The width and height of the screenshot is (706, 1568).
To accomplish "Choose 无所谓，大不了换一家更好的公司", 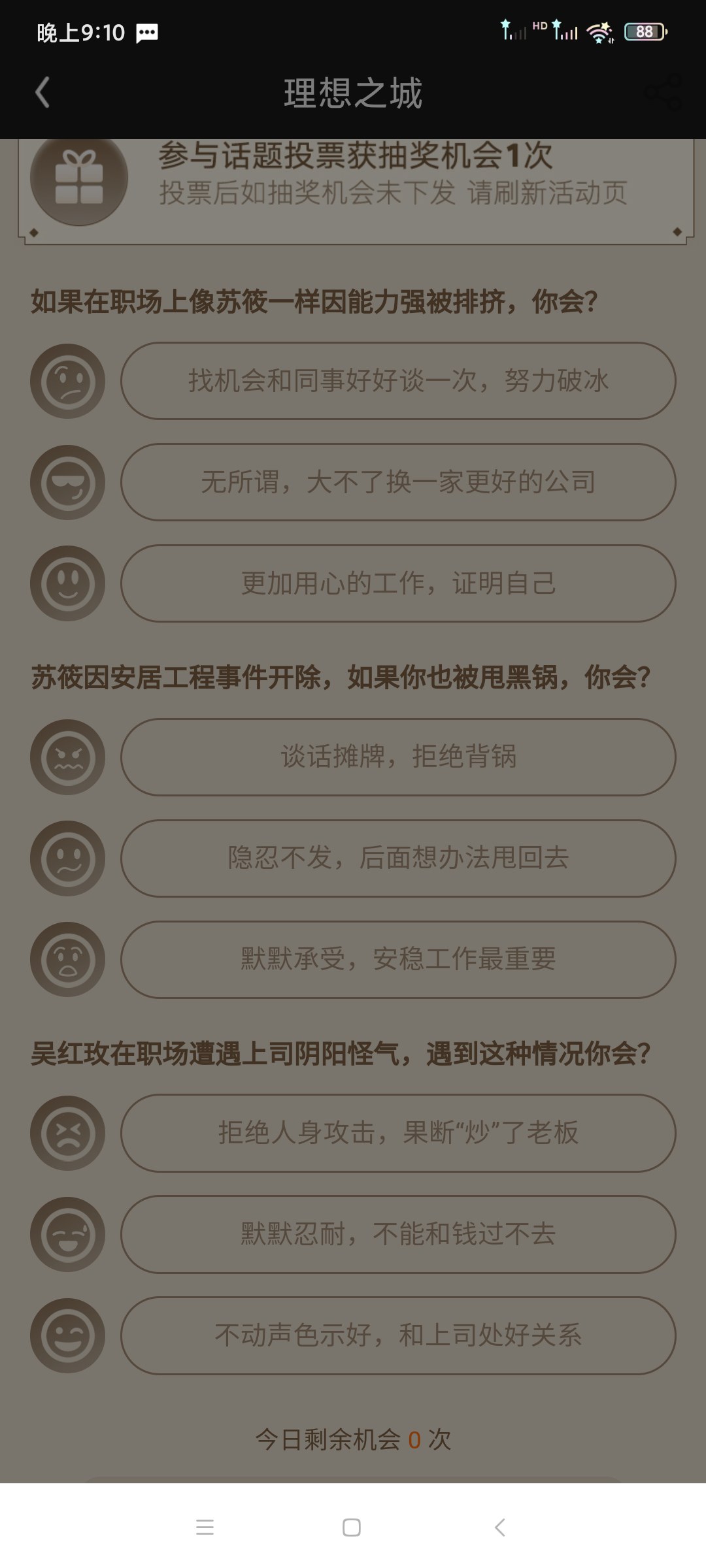I will tap(398, 482).
